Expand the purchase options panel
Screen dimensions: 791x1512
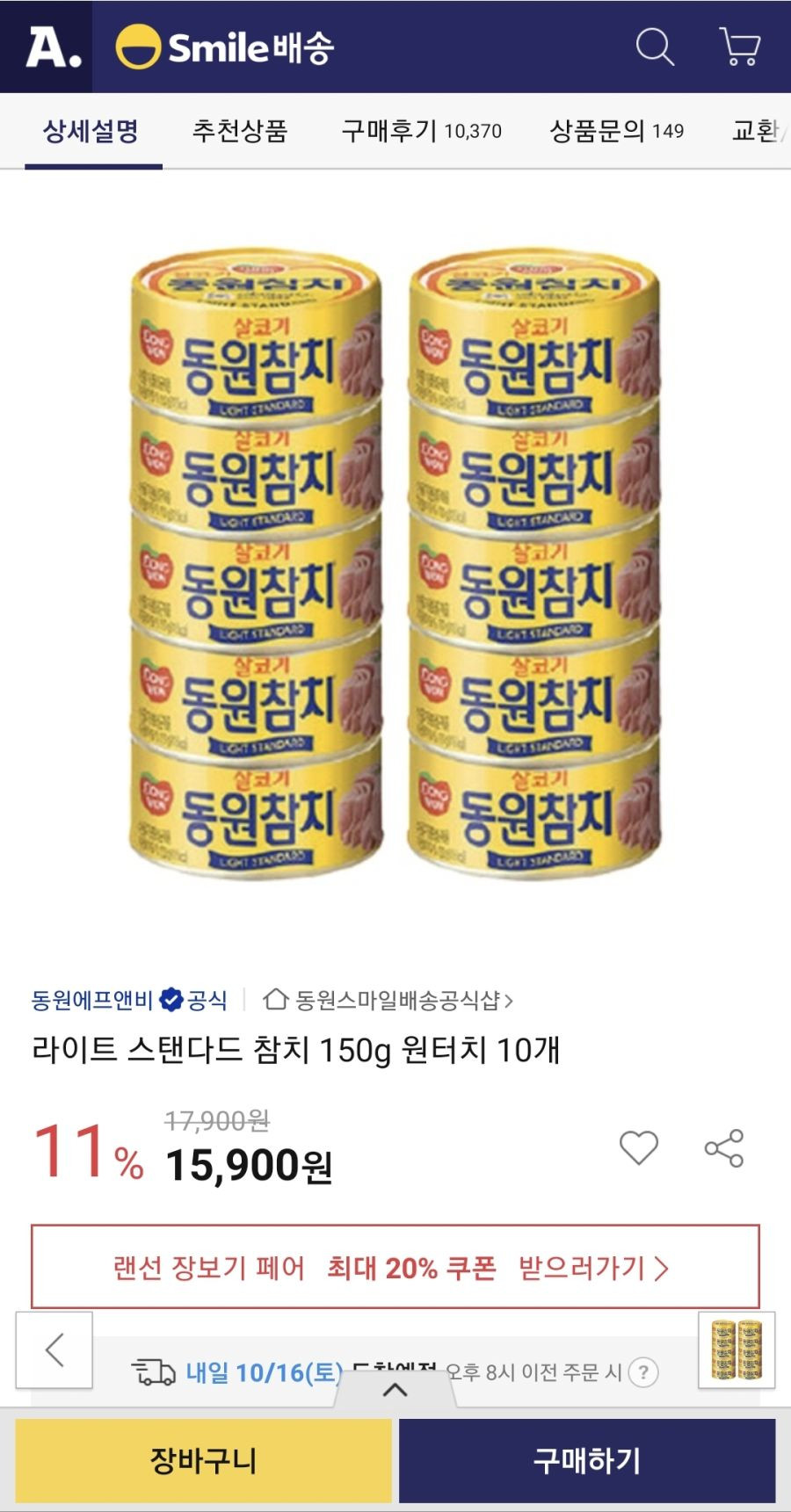pyautogui.click(x=395, y=1390)
